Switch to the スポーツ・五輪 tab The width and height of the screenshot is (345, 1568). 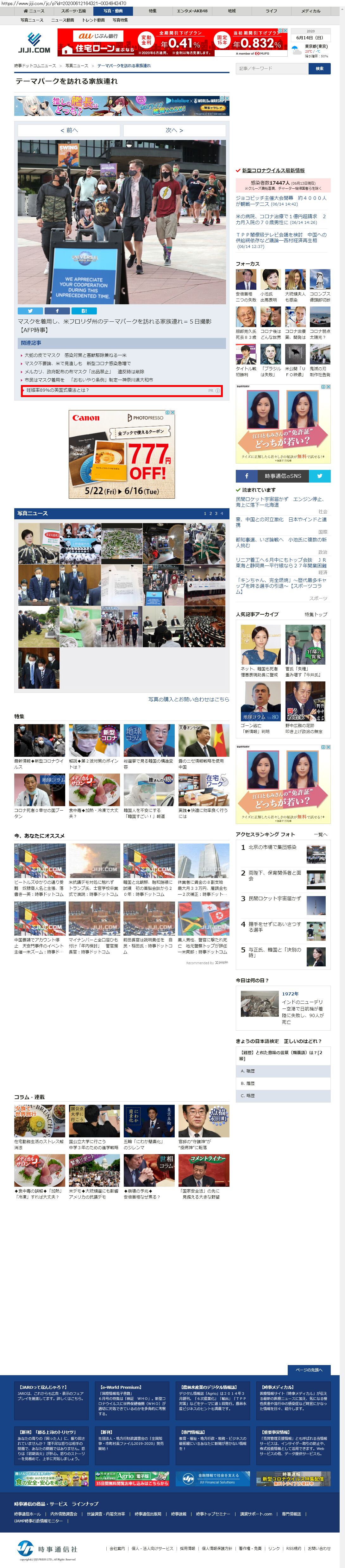coord(73,11)
